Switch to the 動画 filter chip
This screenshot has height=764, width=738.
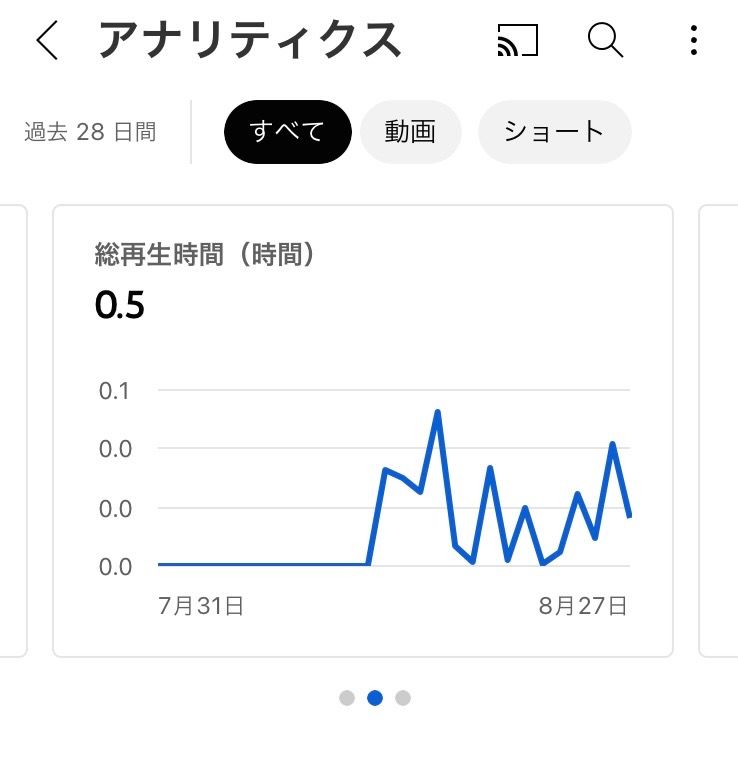click(x=410, y=131)
